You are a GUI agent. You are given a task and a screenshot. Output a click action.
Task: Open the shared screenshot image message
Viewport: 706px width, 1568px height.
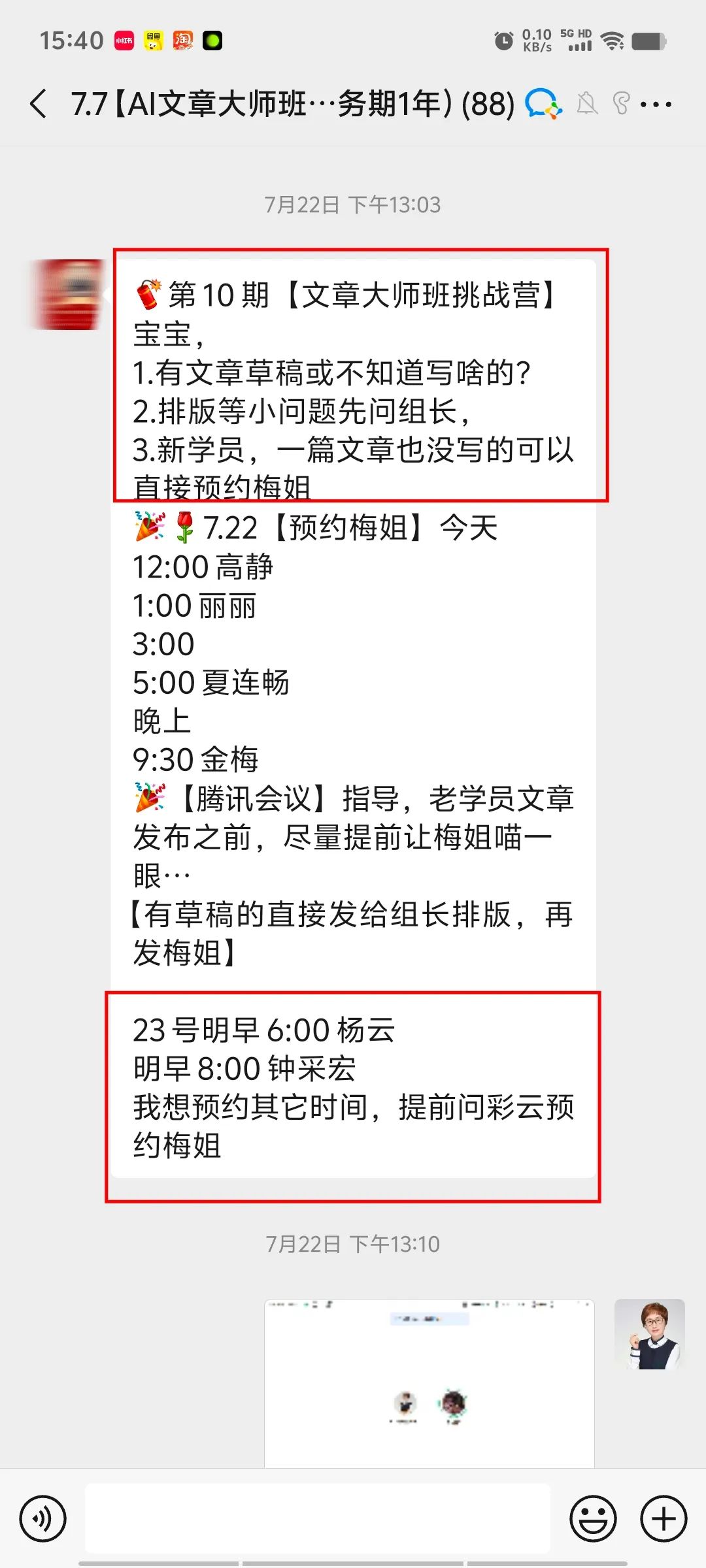click(x=429, y=1382)
